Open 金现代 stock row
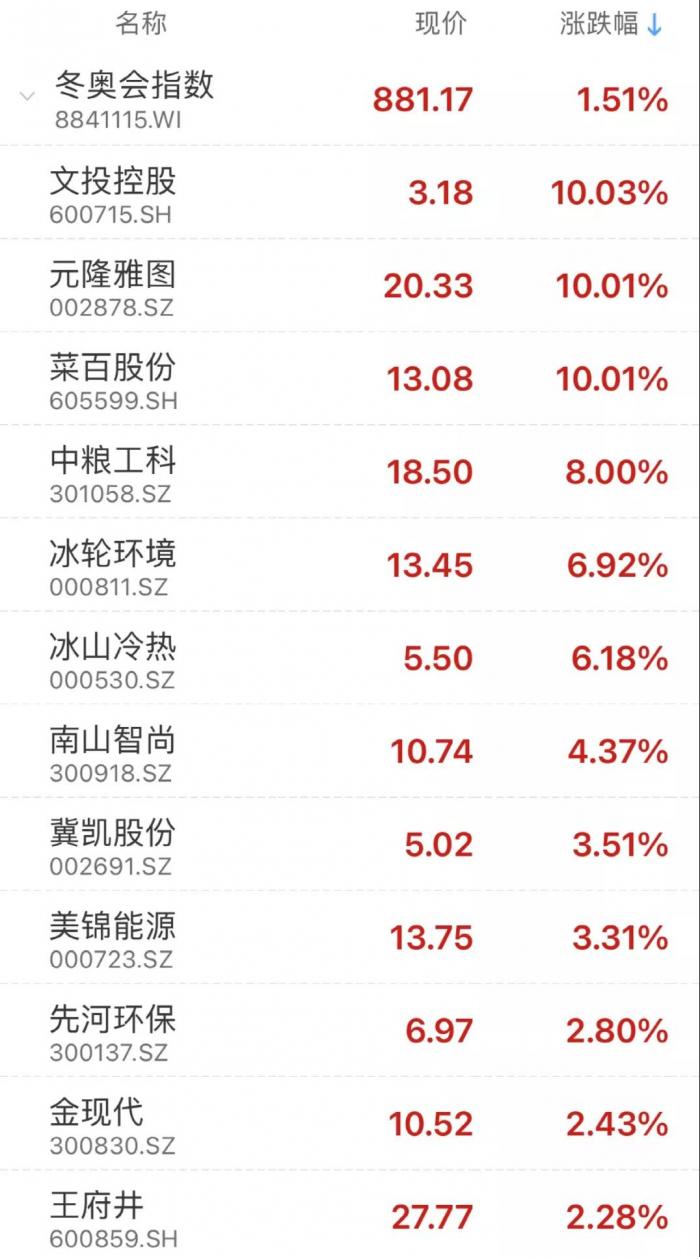This screenshot has width=700, height=1257. (350, 1123)
